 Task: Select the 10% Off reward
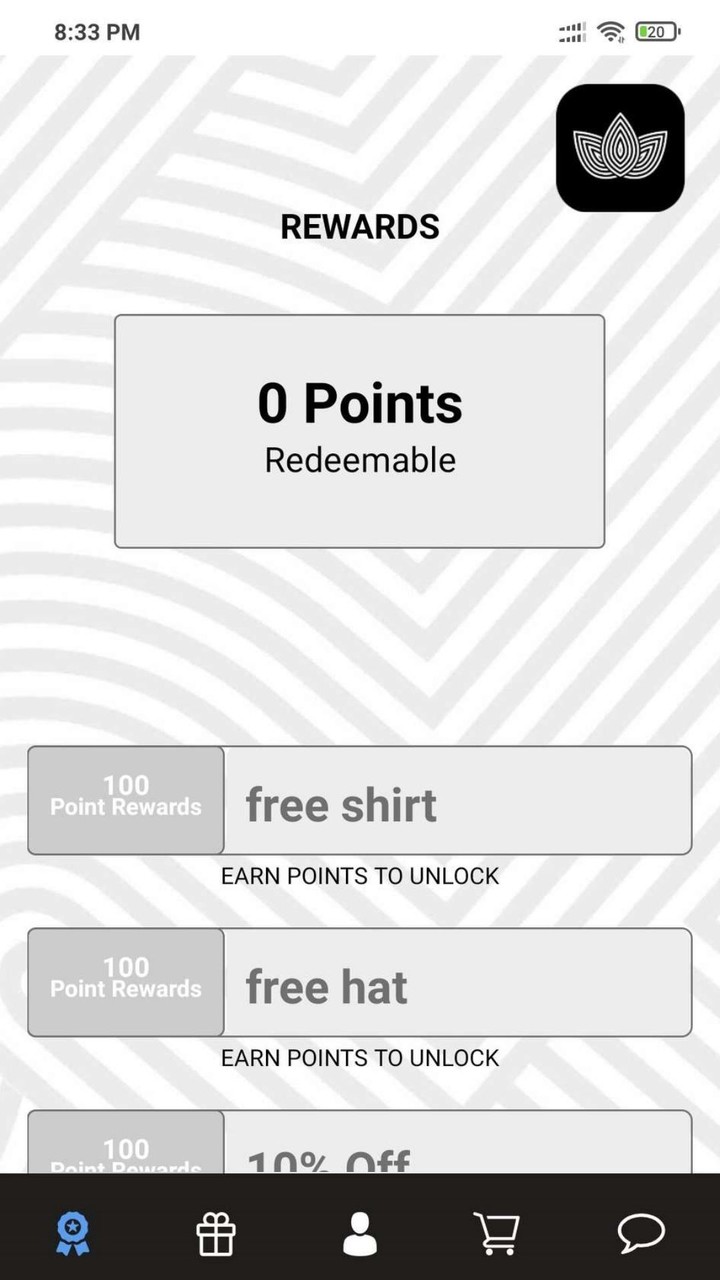[360, 1146]
